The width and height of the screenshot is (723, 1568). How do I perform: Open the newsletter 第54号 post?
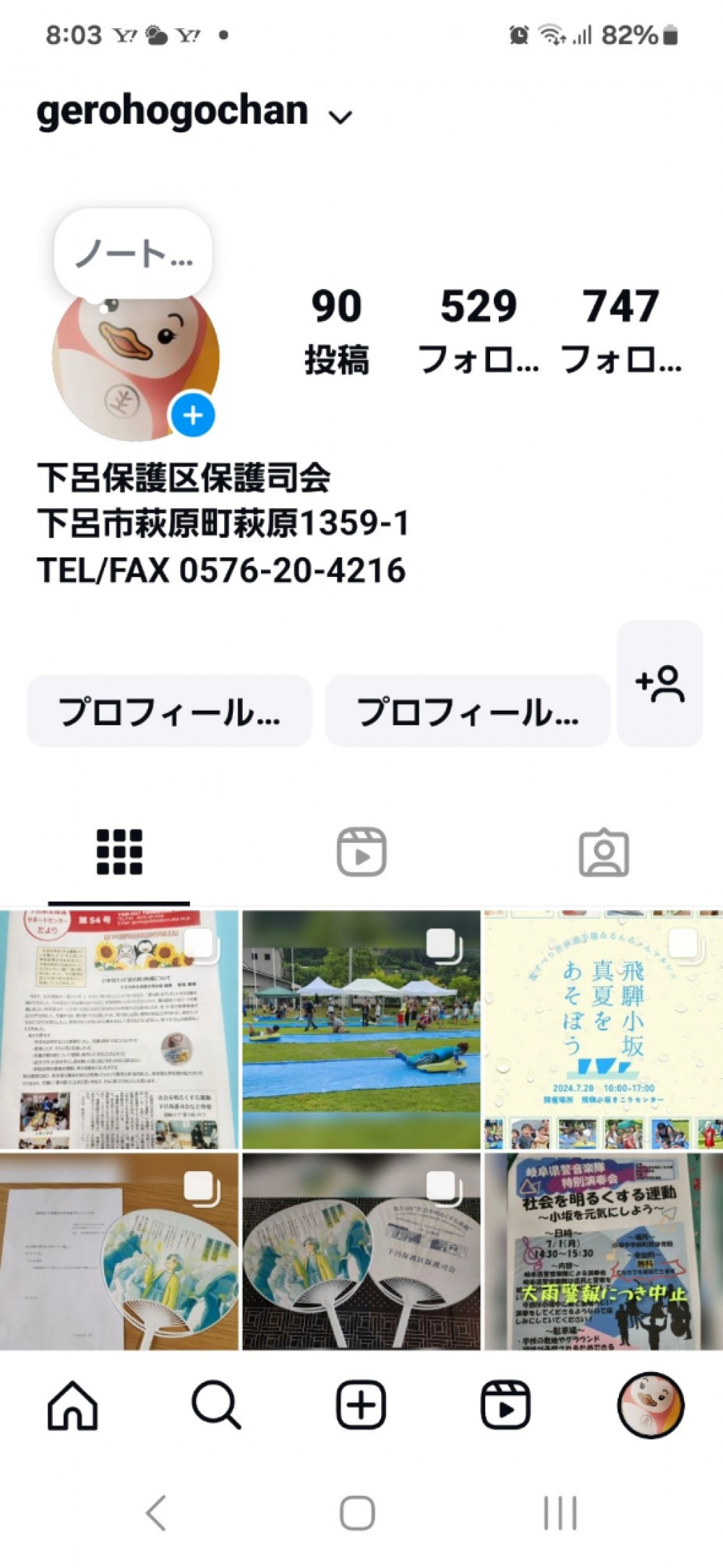(119, 1029)
